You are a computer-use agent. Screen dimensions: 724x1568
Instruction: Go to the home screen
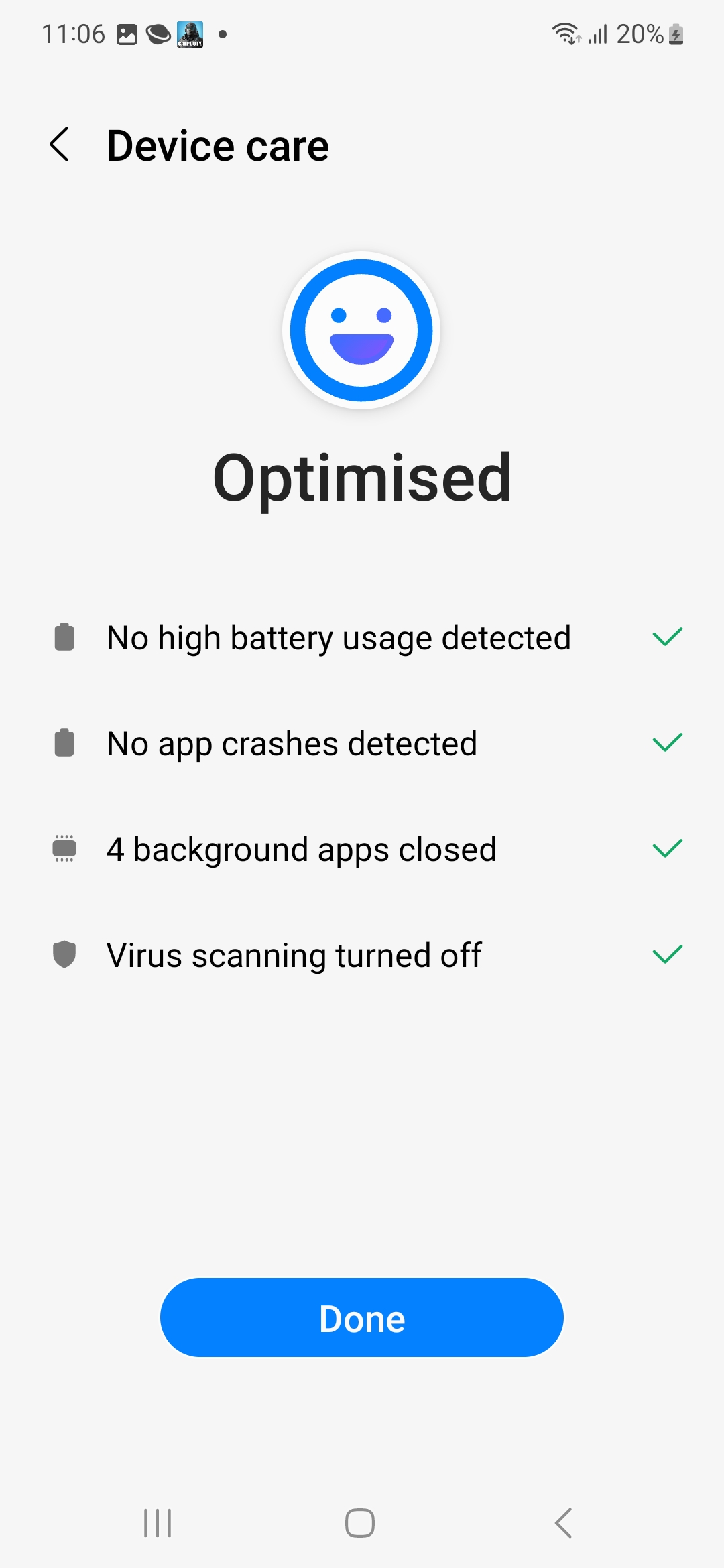360,1522
